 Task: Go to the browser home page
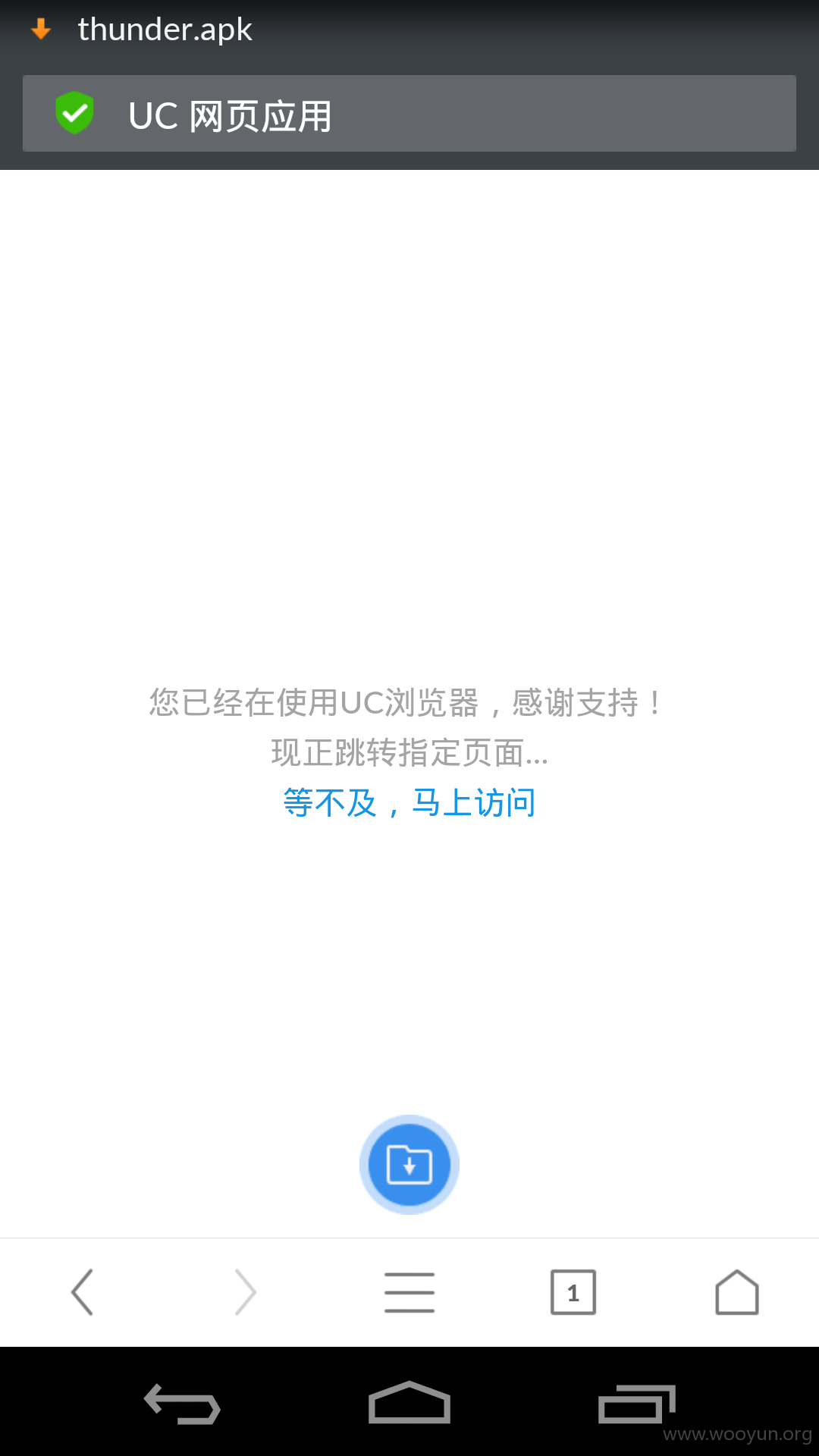pos(737,1292)
